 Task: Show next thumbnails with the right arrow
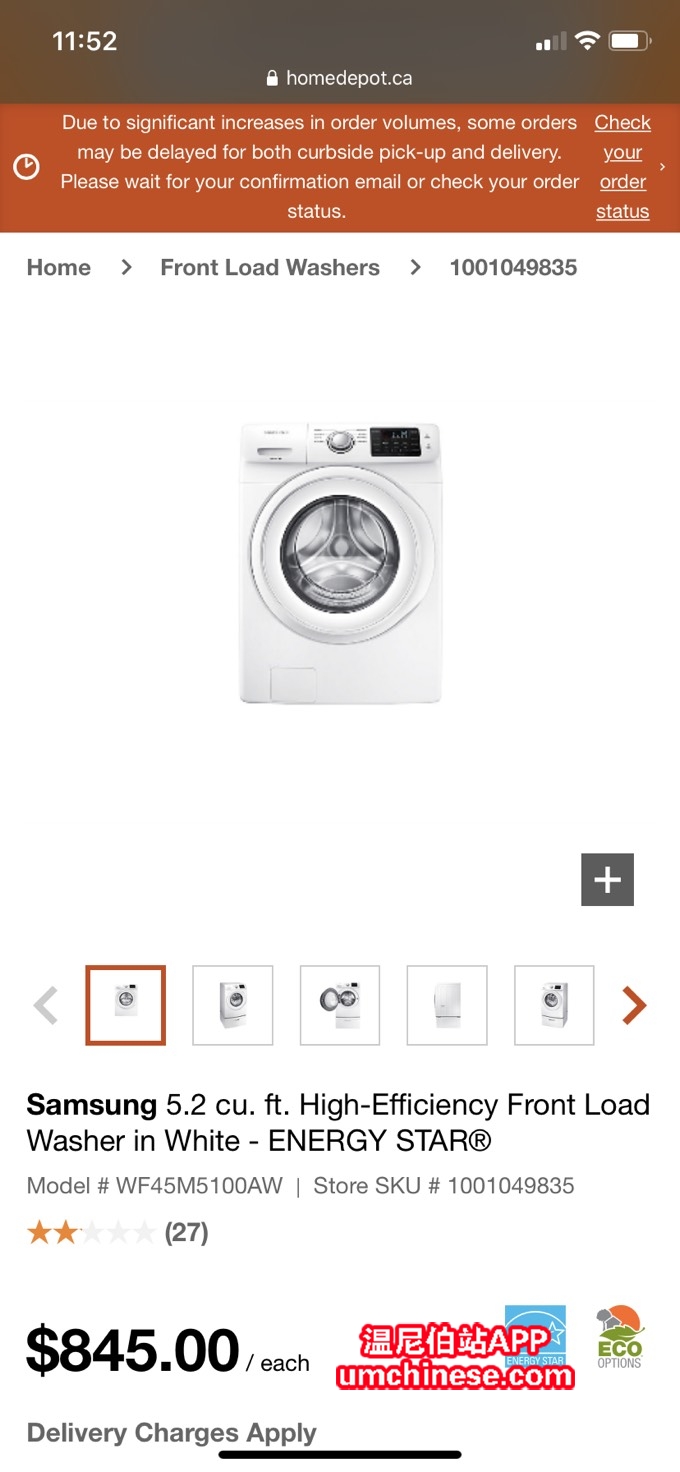click(634, 1005)
